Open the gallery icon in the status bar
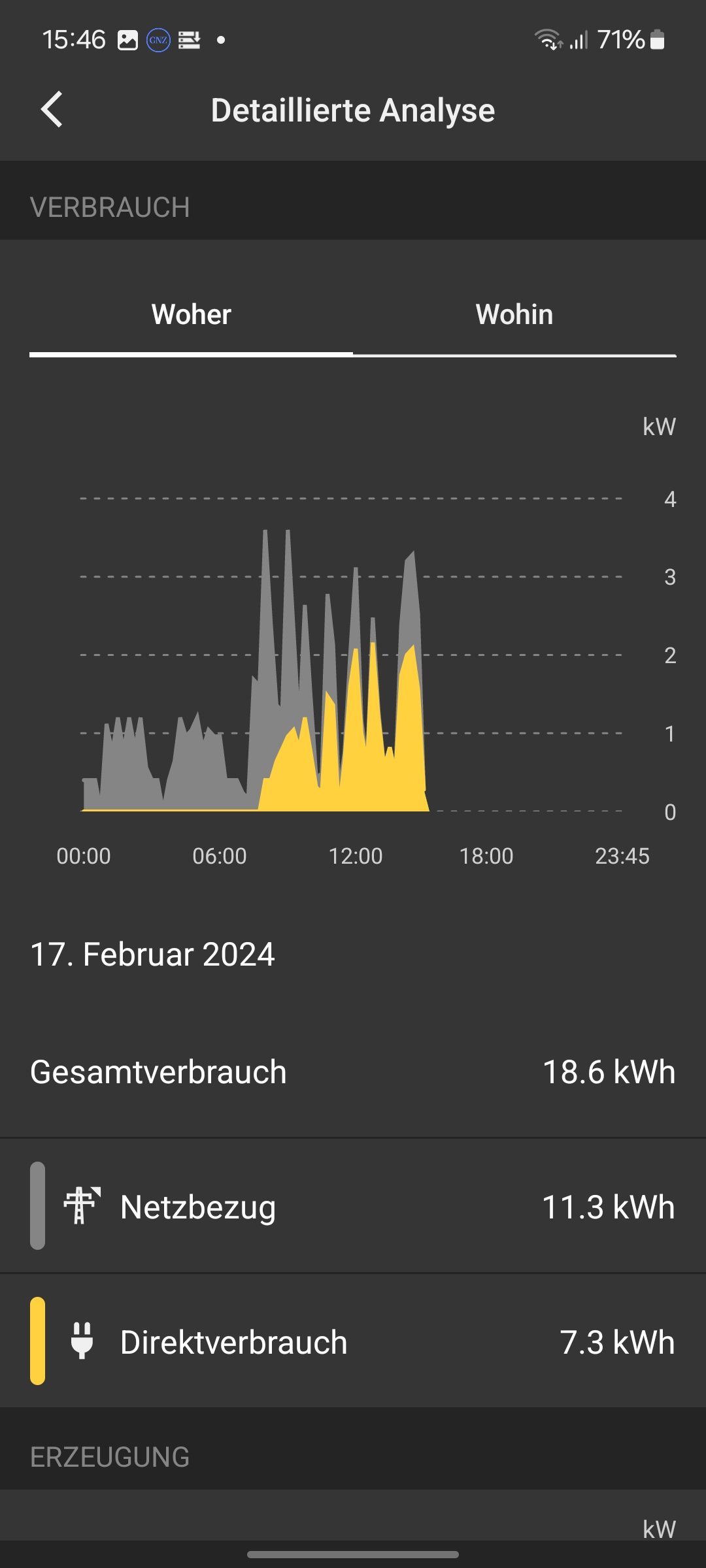Screen dimensions: 706x1568 pos(128,41)
